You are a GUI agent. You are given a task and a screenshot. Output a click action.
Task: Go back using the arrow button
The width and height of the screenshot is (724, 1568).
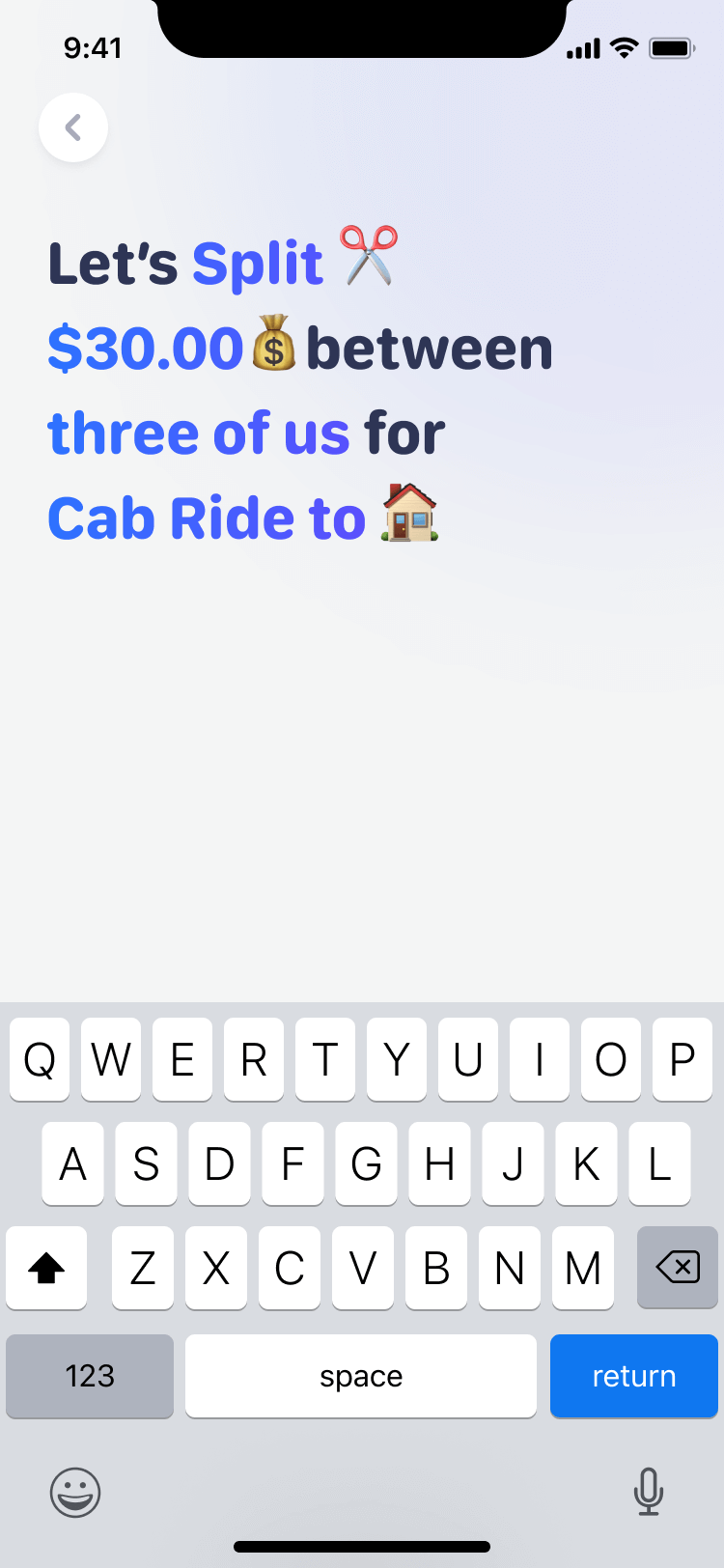tap(73, 127)
